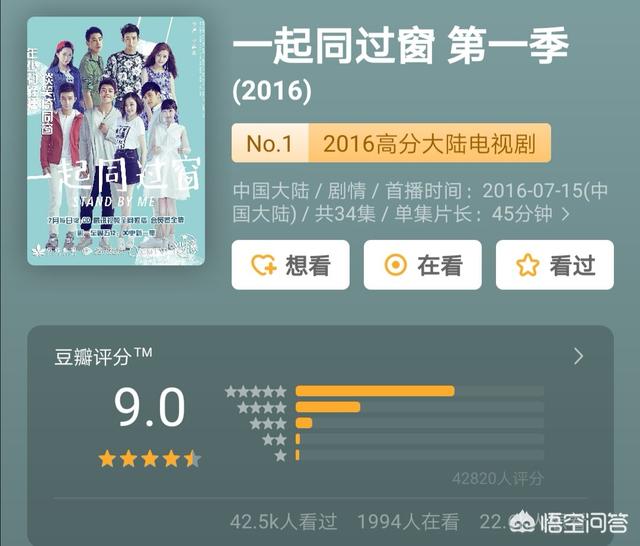Screen dimensions: 640x546
Task: Mark the show as 在看
Action: click(422, 265)
